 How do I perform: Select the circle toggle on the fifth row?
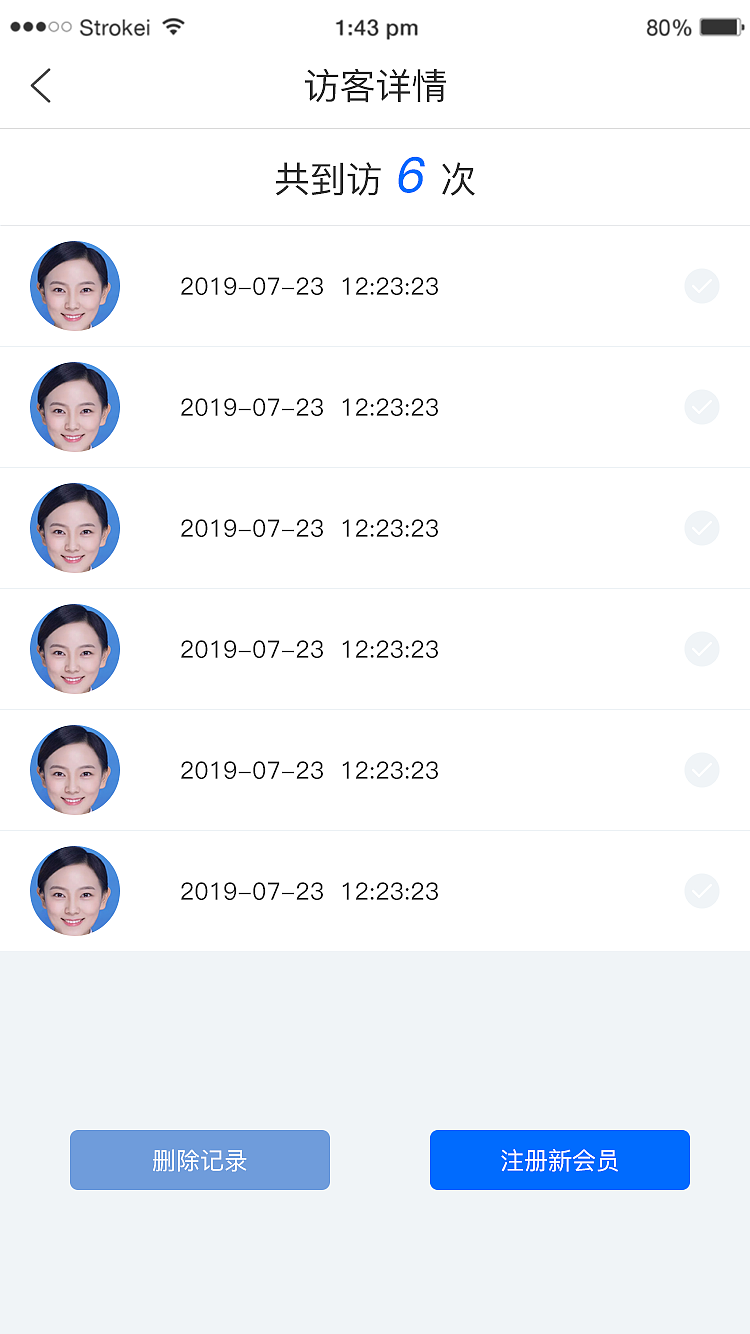701,770
